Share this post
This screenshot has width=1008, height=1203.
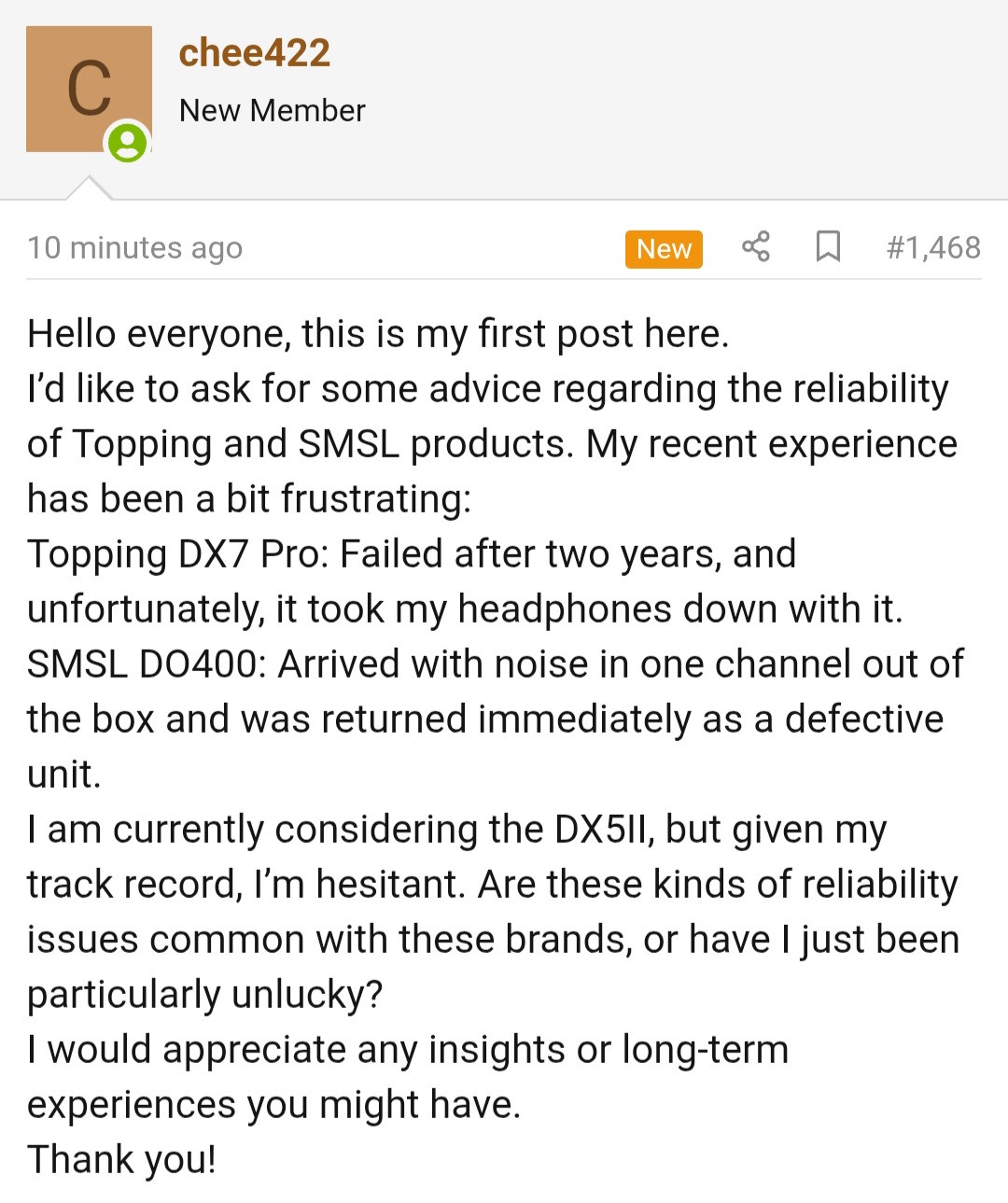[x=756, y=247]
